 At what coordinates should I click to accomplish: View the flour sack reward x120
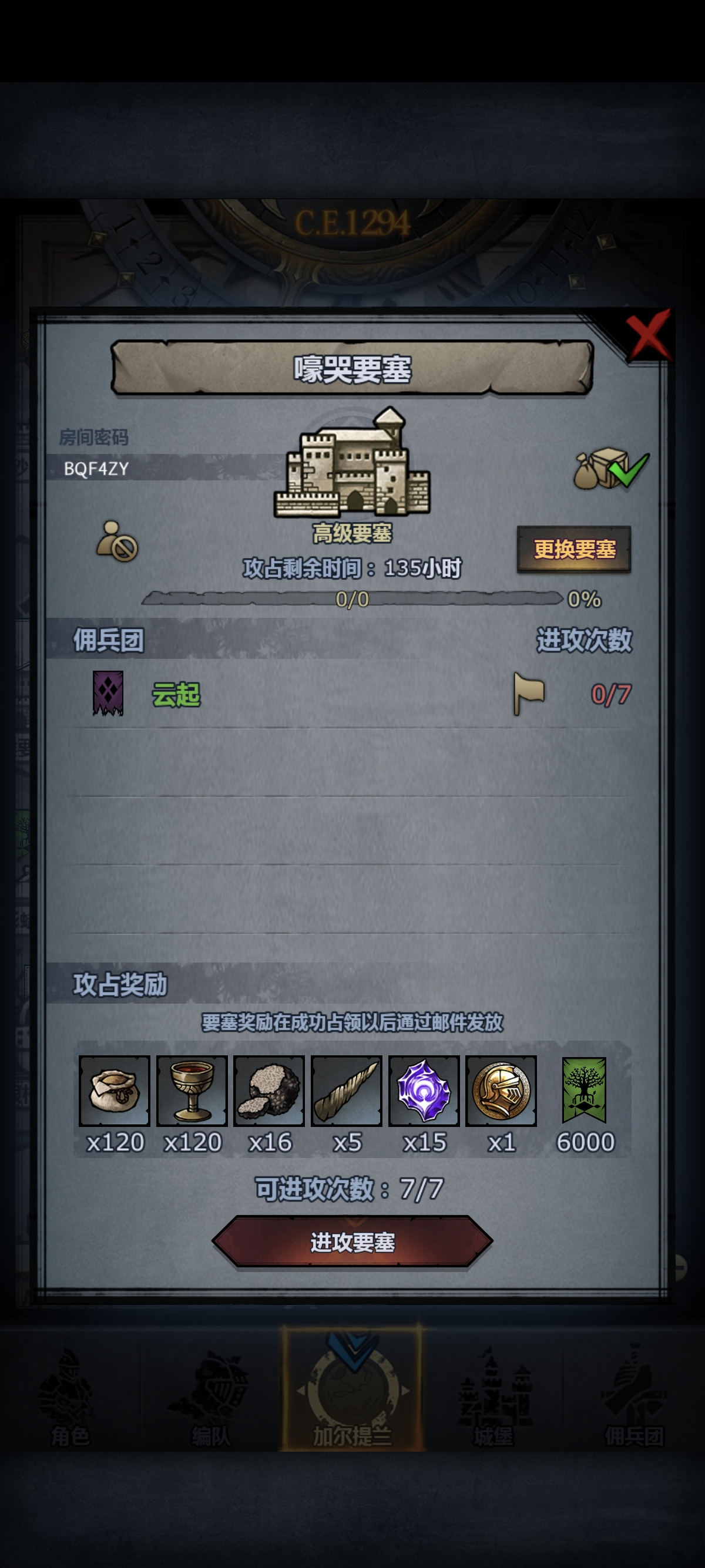[115, 1091]
